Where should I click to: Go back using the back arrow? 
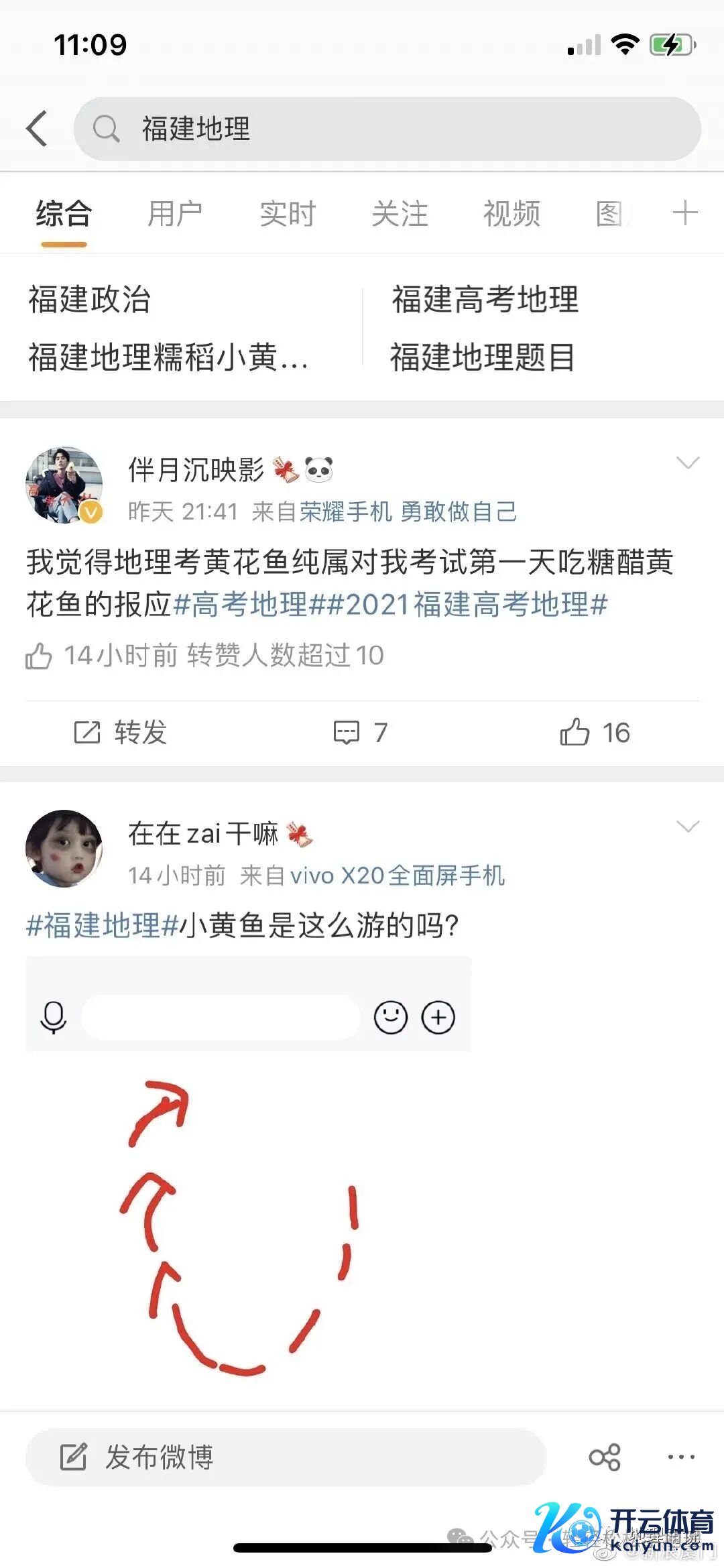pos(37,128)
